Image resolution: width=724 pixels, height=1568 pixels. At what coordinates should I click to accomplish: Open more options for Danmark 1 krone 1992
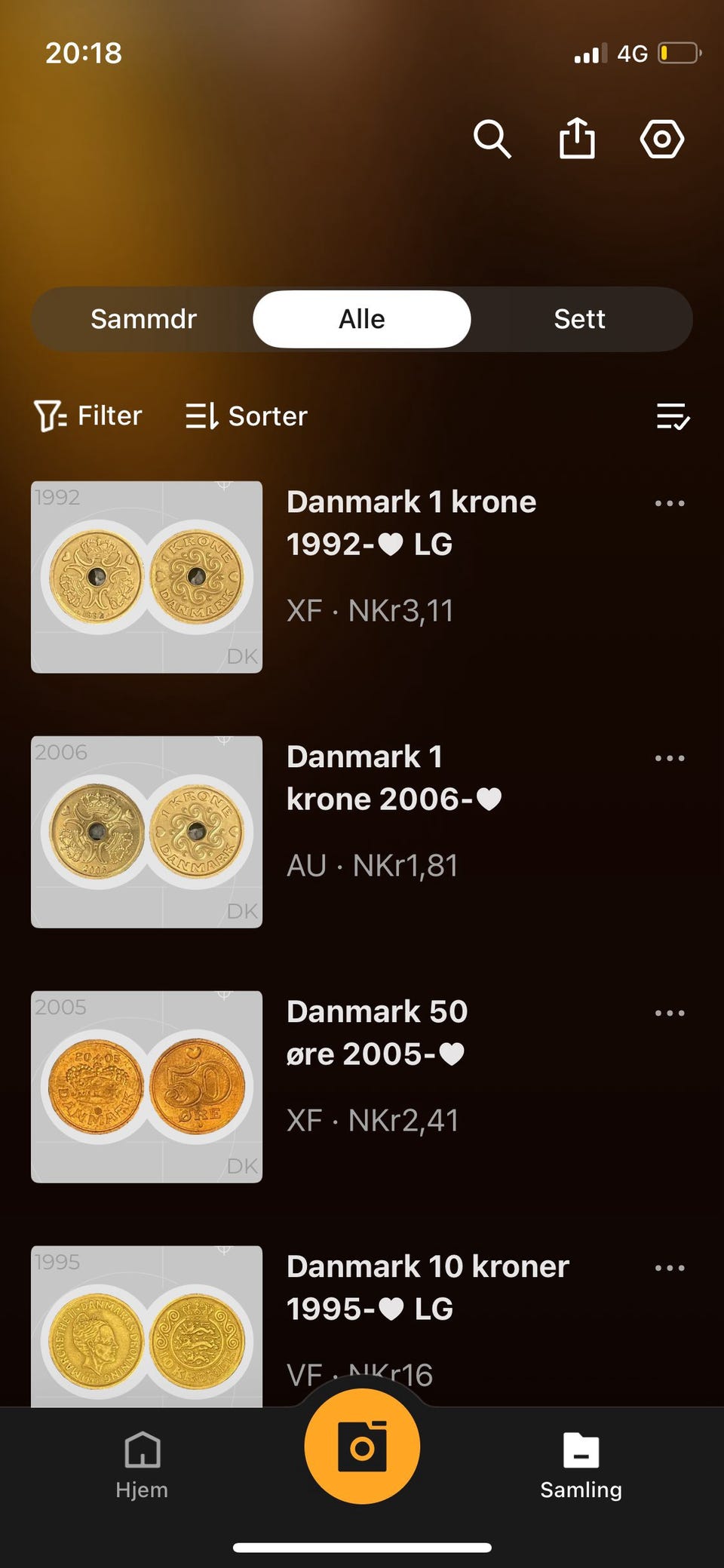670,503
